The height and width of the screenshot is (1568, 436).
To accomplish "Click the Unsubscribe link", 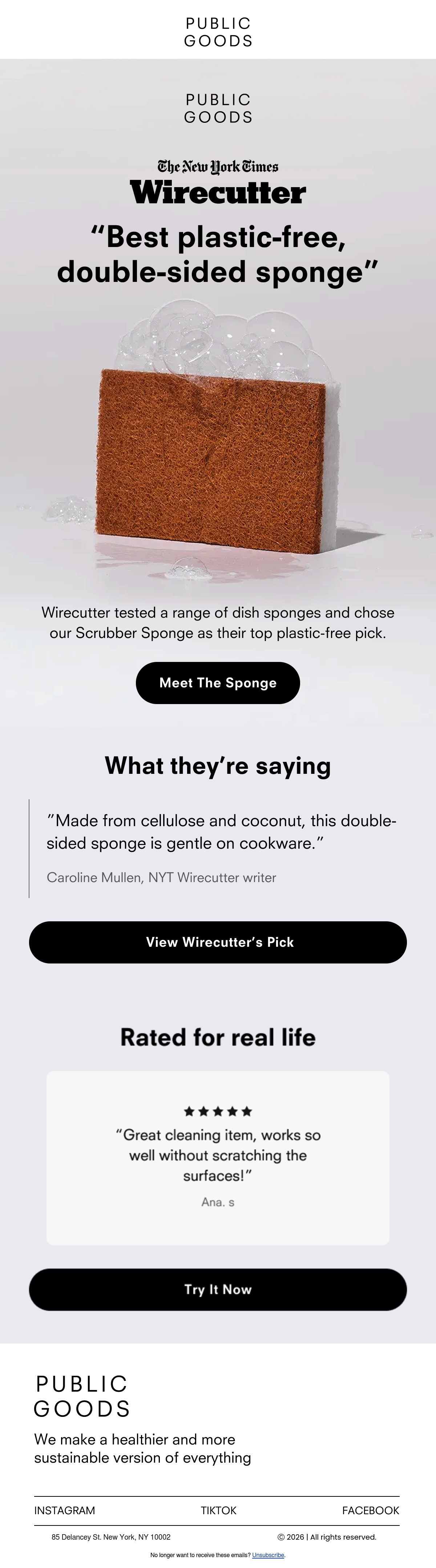I will coord(268,1555).
